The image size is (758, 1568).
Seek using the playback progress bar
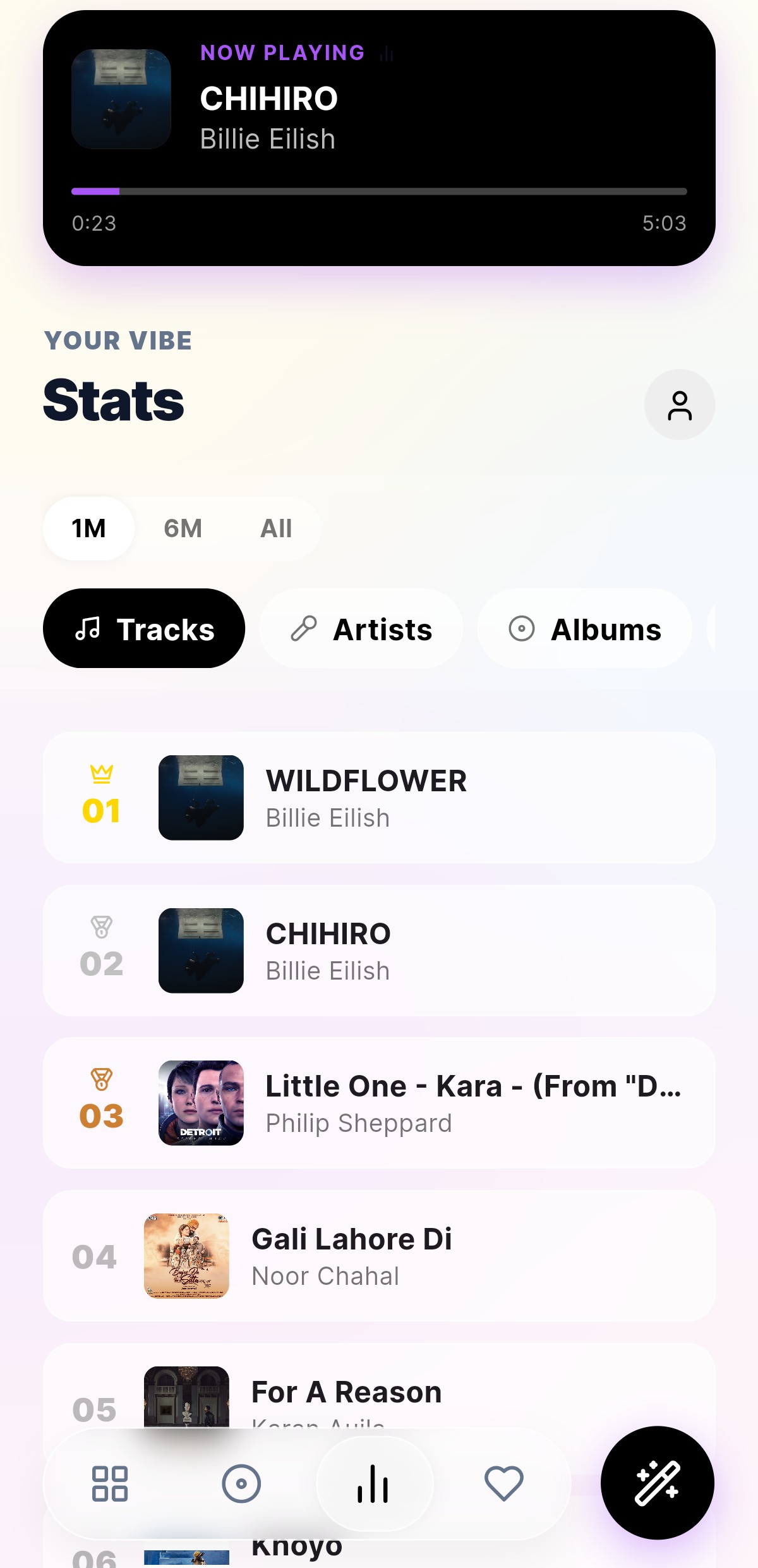point(379,191)
